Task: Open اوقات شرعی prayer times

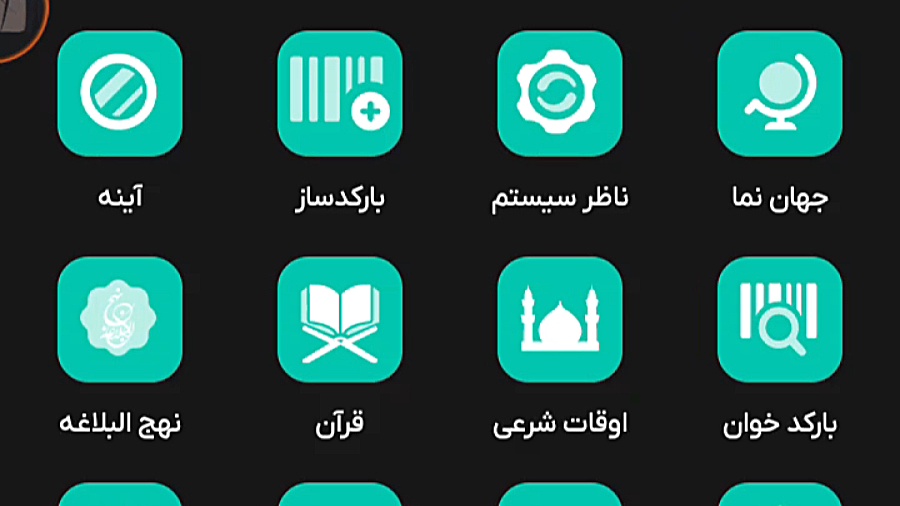Action: pos(560,320)
